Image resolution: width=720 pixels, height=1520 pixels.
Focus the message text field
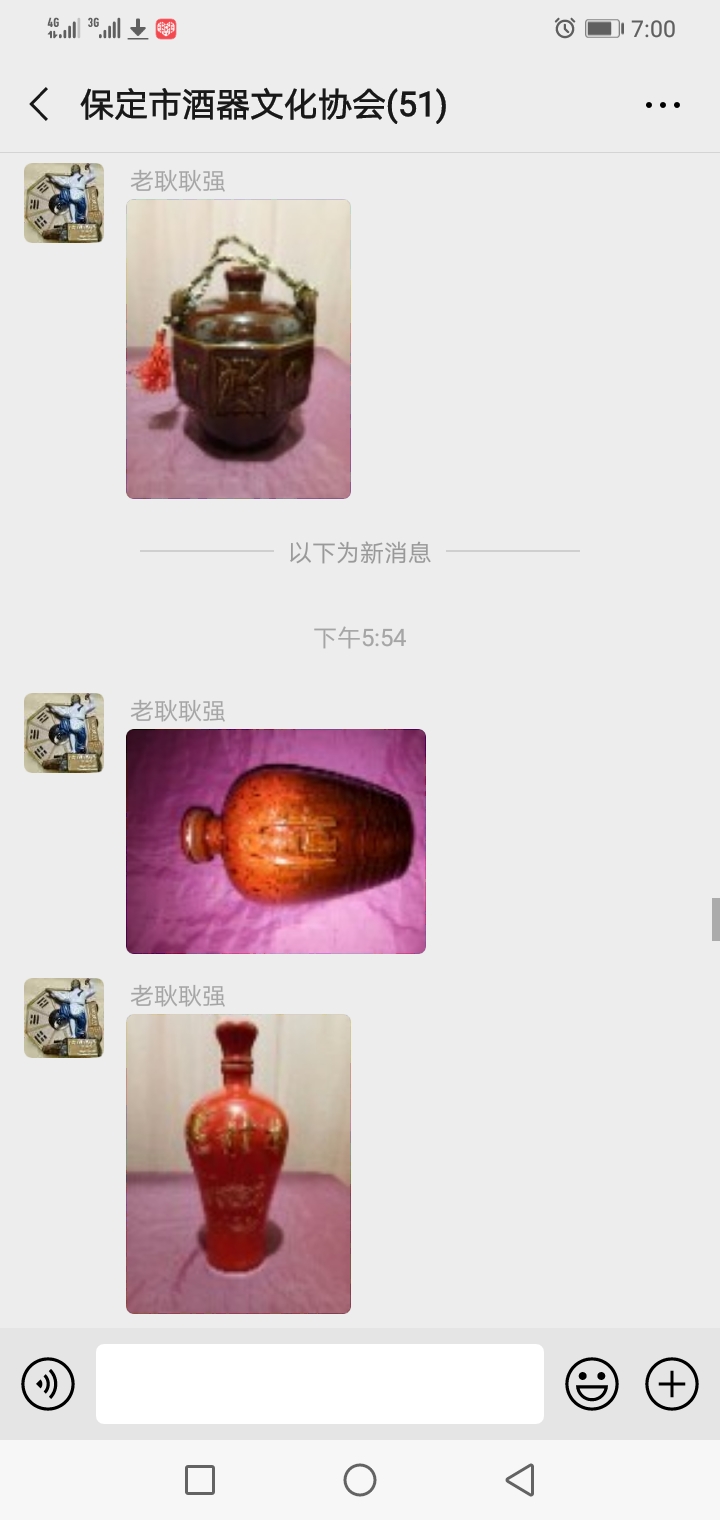[x=320, y=1384]
